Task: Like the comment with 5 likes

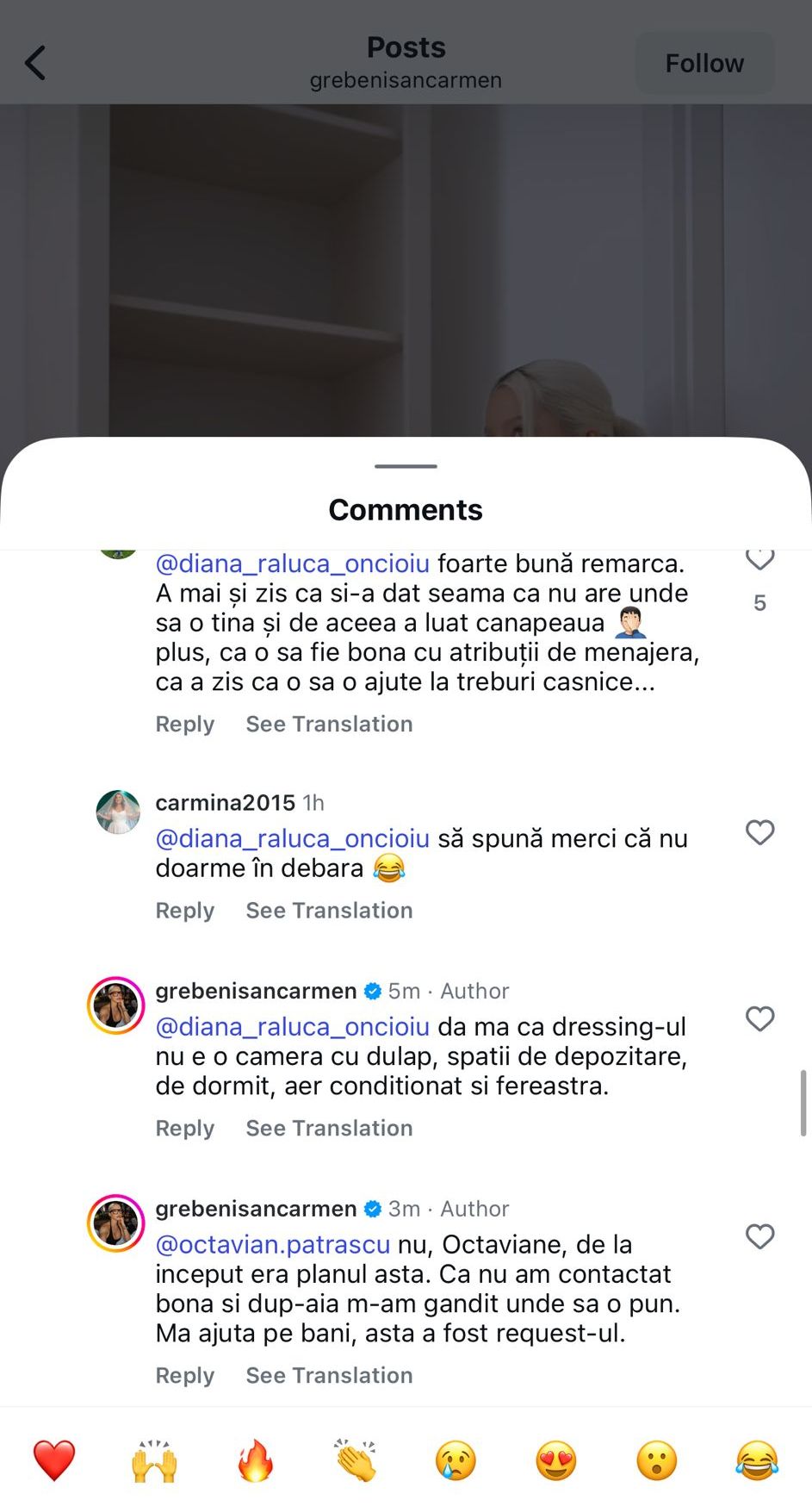Action: [759, 561]
